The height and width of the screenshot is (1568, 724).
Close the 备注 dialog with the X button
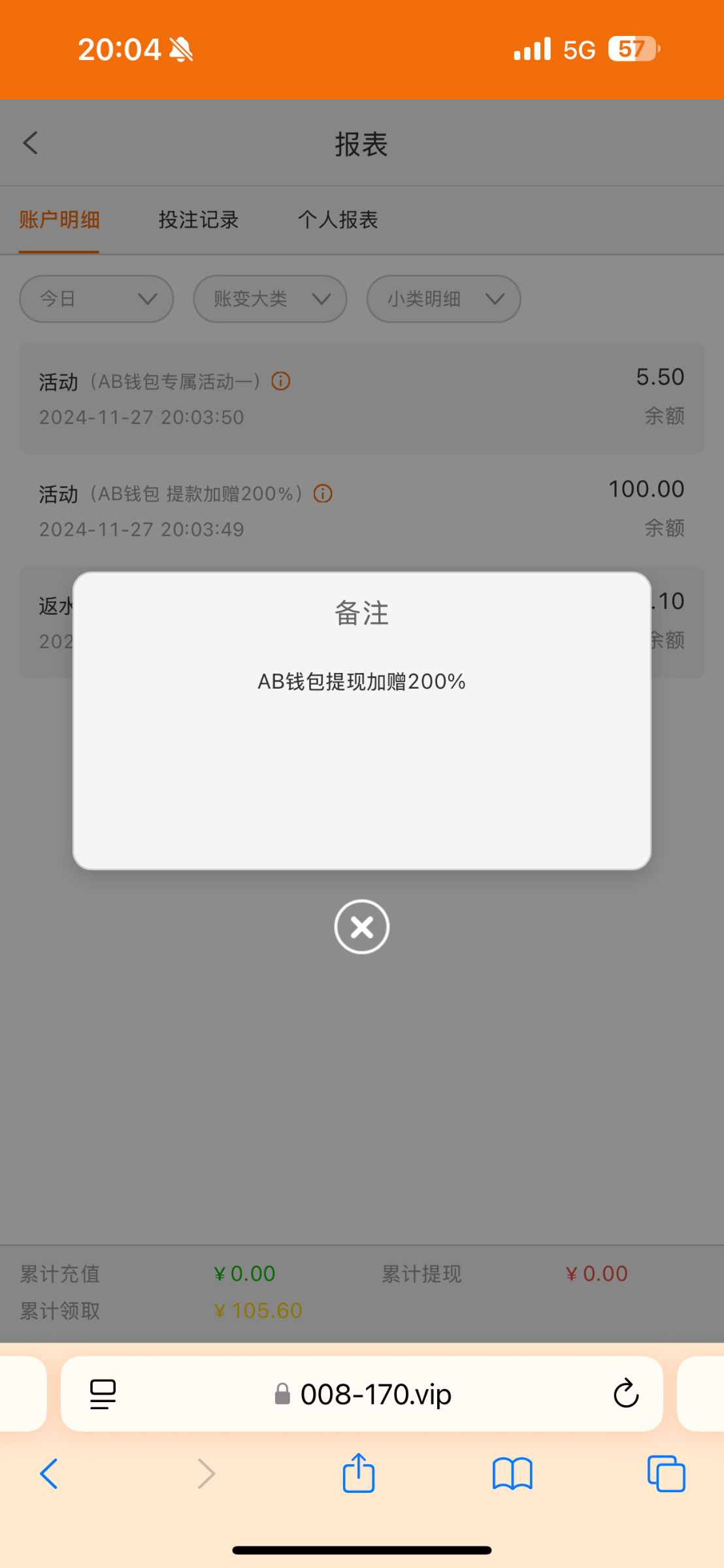tap(361, 926)
